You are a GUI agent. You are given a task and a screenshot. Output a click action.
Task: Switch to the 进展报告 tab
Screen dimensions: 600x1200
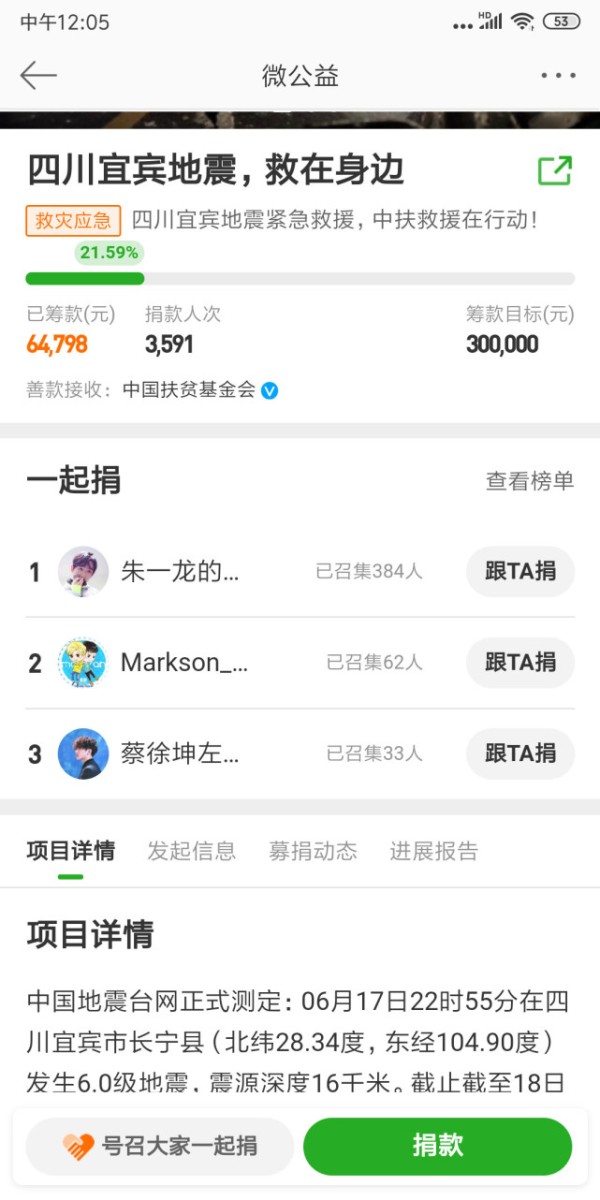pyautogui.click(x=433, y=851)
